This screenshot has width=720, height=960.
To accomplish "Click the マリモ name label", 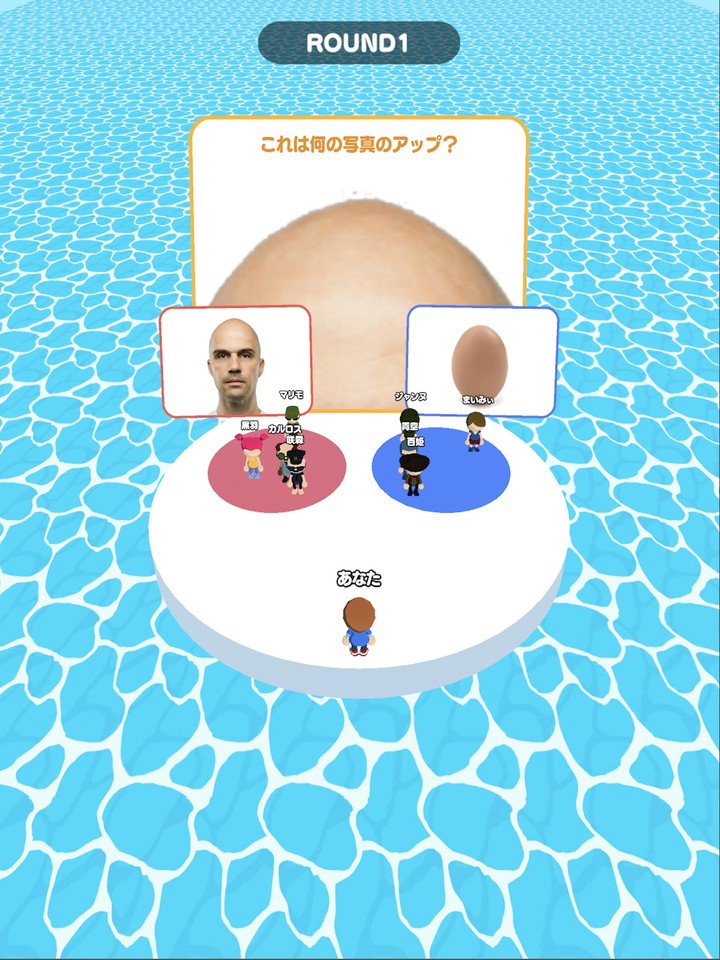I will pyautogui.click(x=291, y=396).
